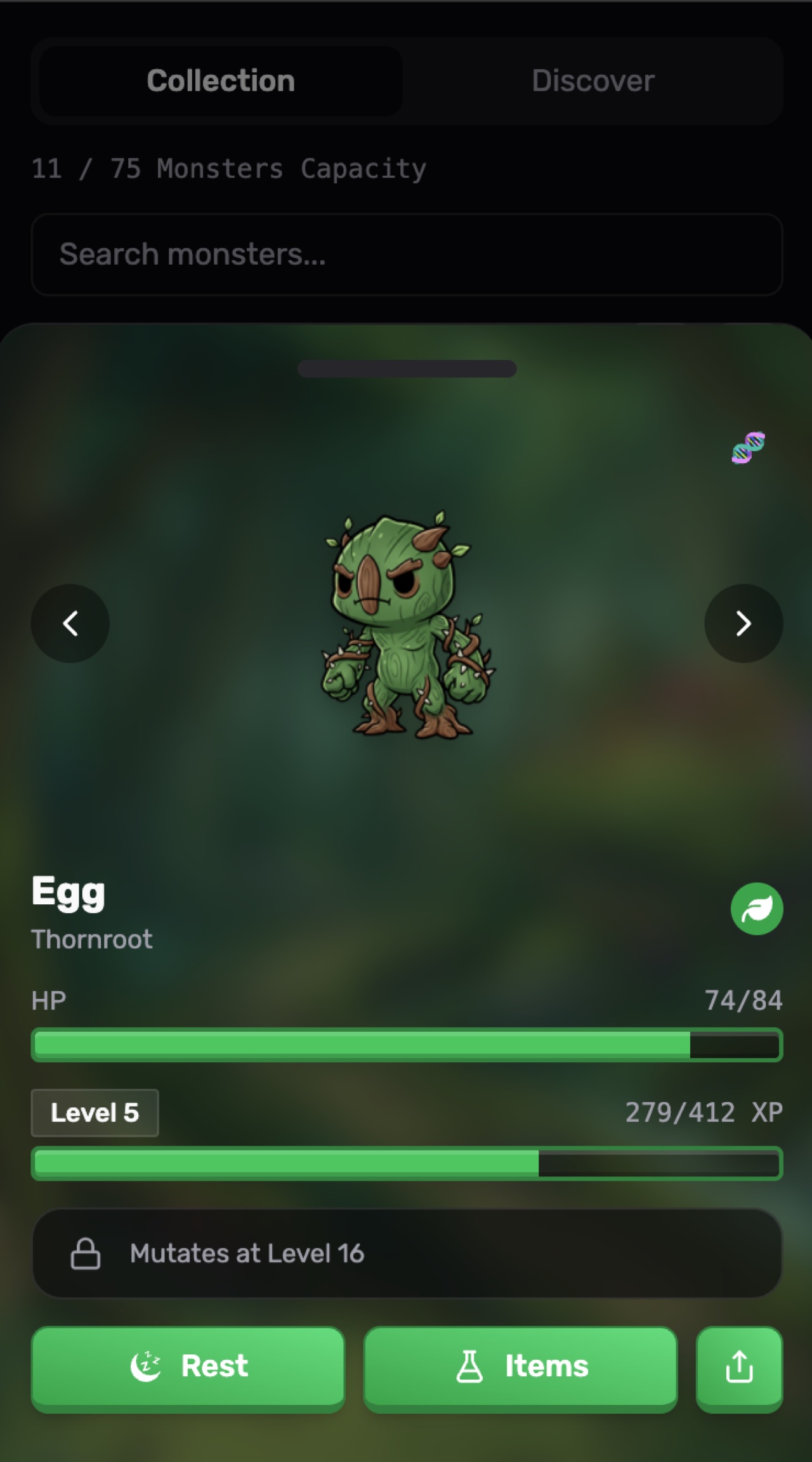
Task: Tap the sheet drag handle
Action: (407, 369)
